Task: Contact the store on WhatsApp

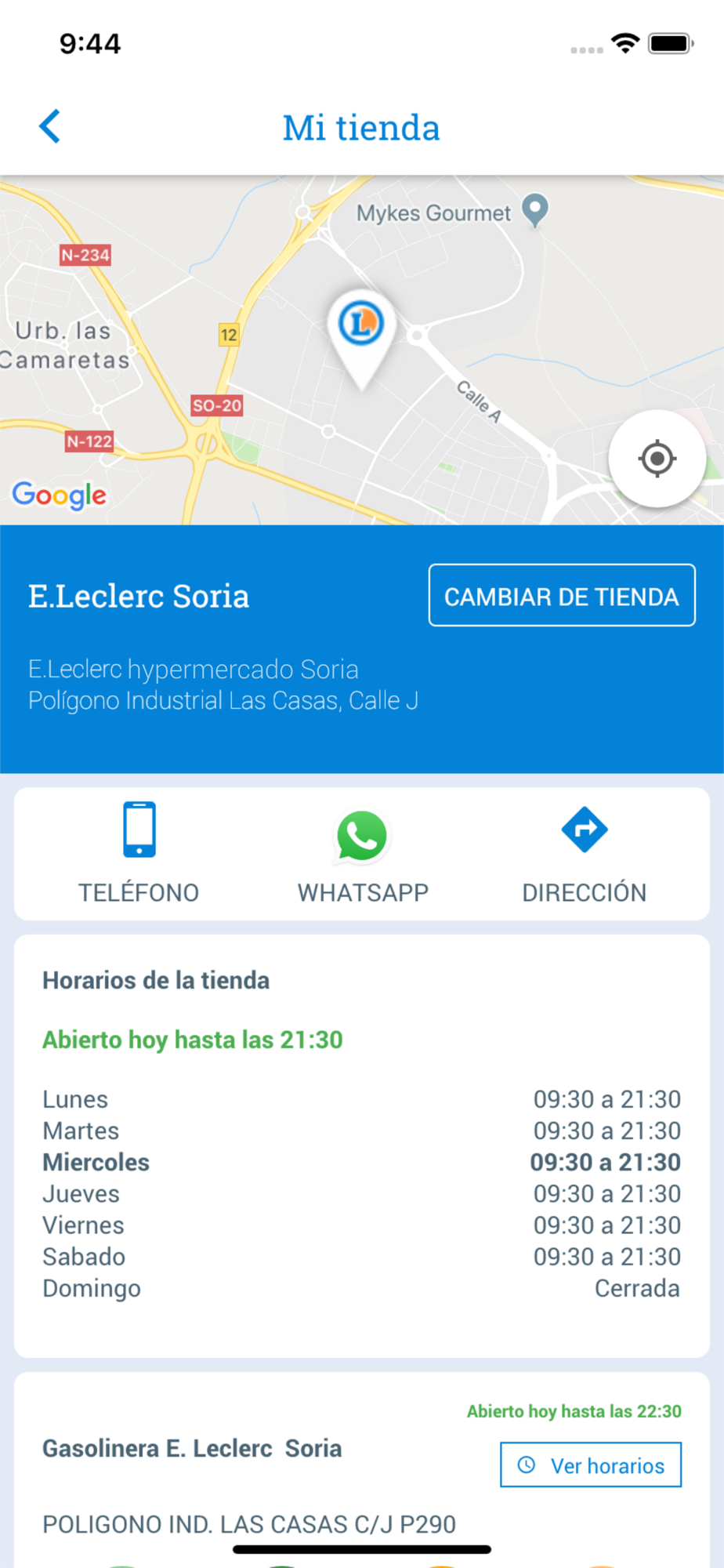Action: click(362, 853)
